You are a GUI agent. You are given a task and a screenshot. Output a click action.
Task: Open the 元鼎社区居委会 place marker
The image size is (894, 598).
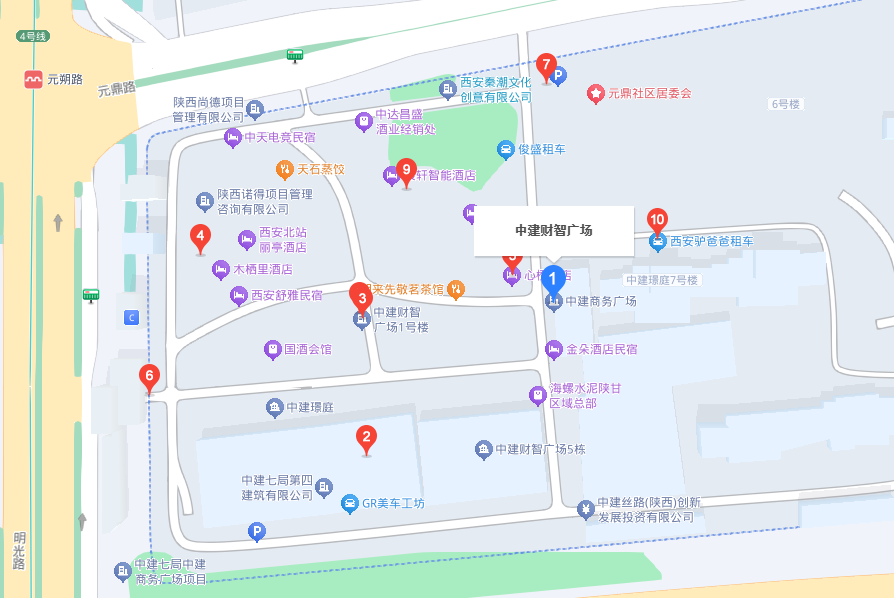pyautogui.click(x=595, y=93)
